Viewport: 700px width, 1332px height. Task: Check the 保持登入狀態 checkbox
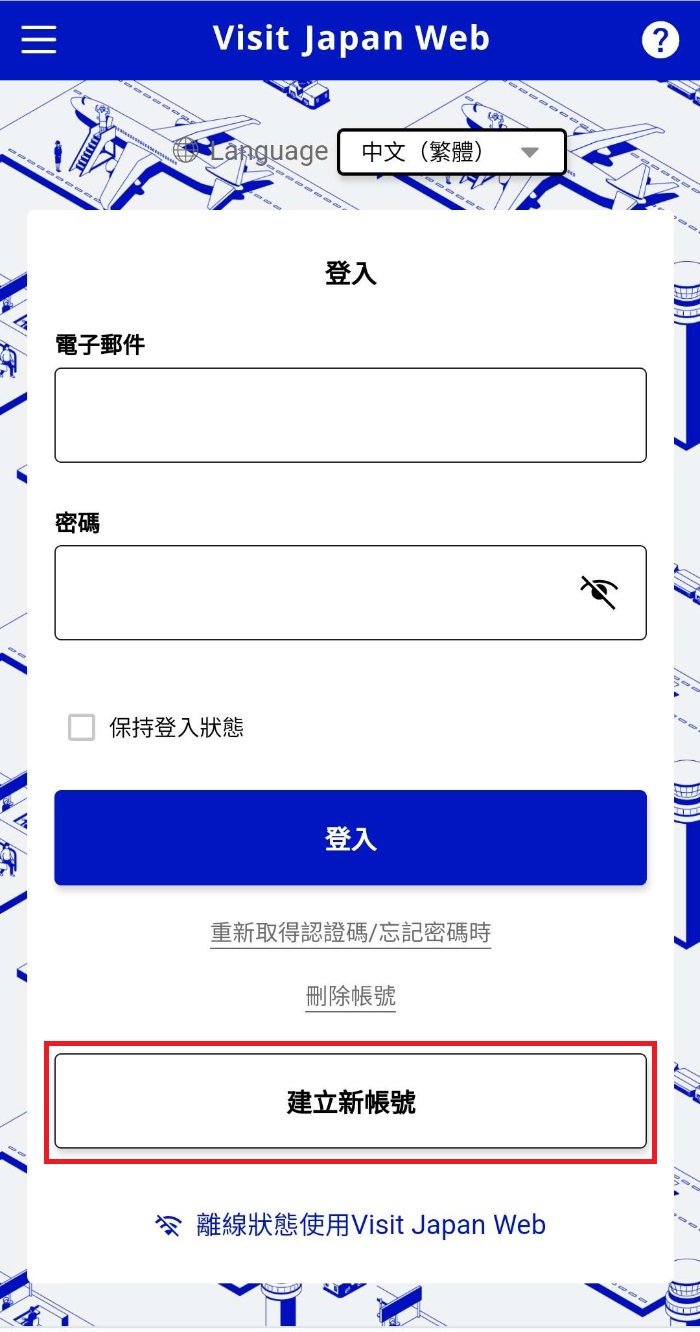[81, 727]
